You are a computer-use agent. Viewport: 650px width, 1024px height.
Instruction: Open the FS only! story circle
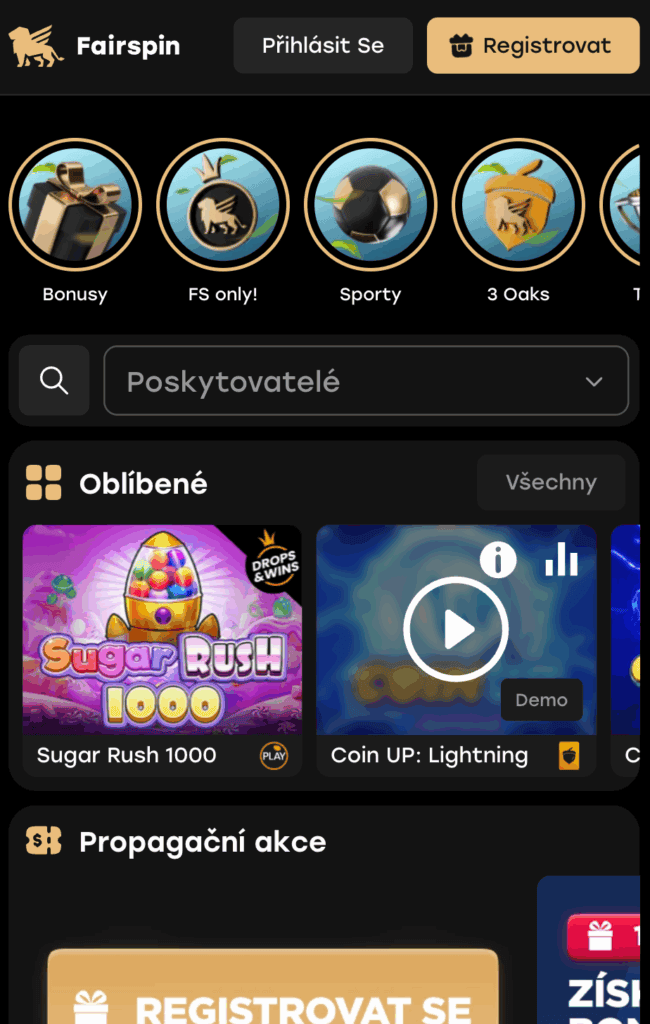pos(222,205)
